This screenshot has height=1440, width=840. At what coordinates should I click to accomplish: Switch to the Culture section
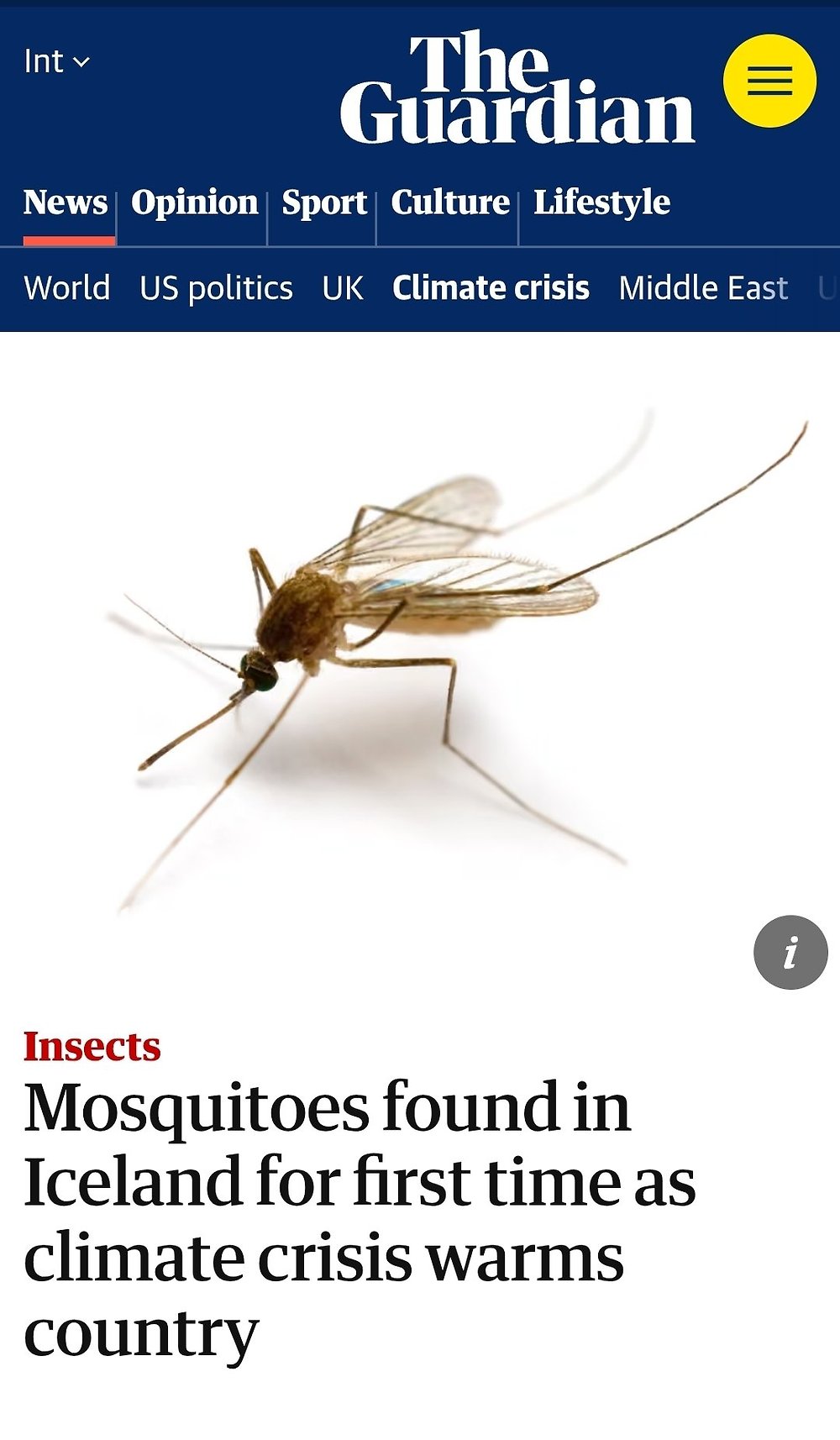pos(450,202)
